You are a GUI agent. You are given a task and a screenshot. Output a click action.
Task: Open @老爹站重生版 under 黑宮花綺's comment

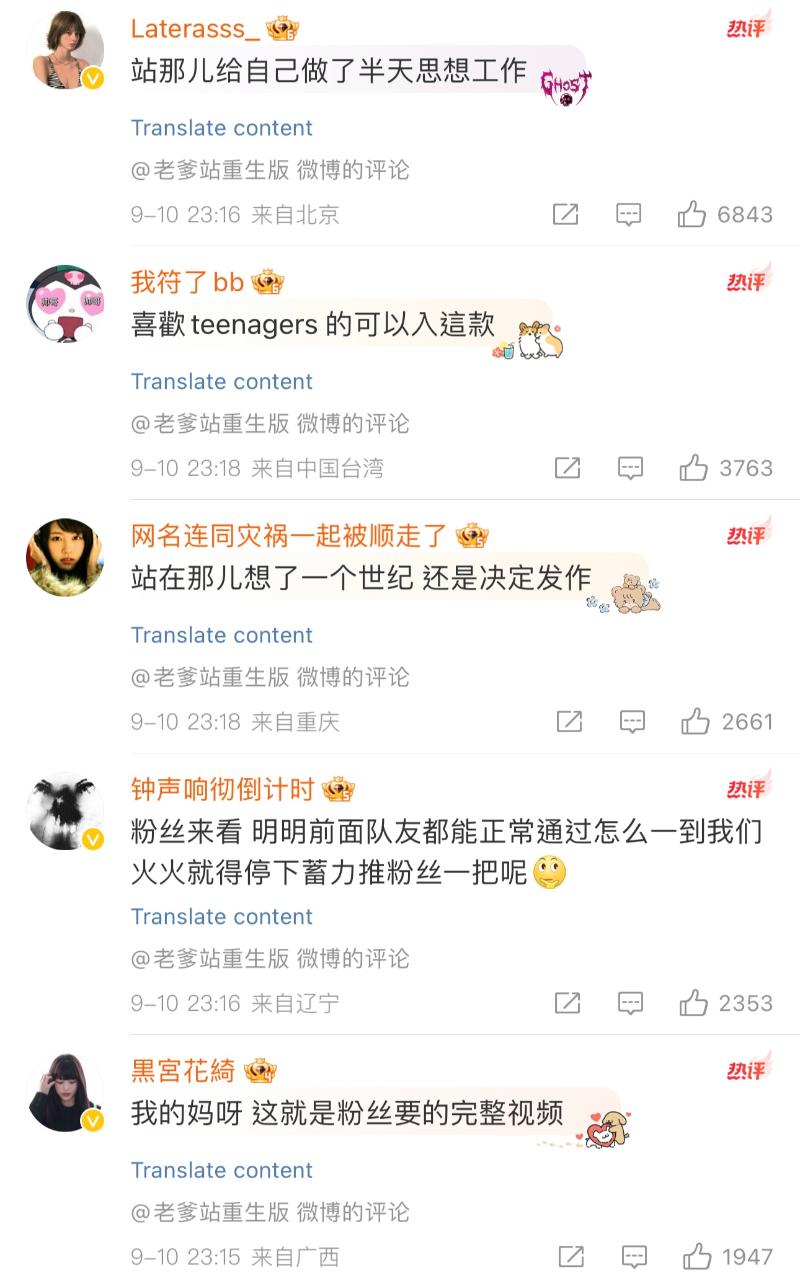coord(210,1213)
